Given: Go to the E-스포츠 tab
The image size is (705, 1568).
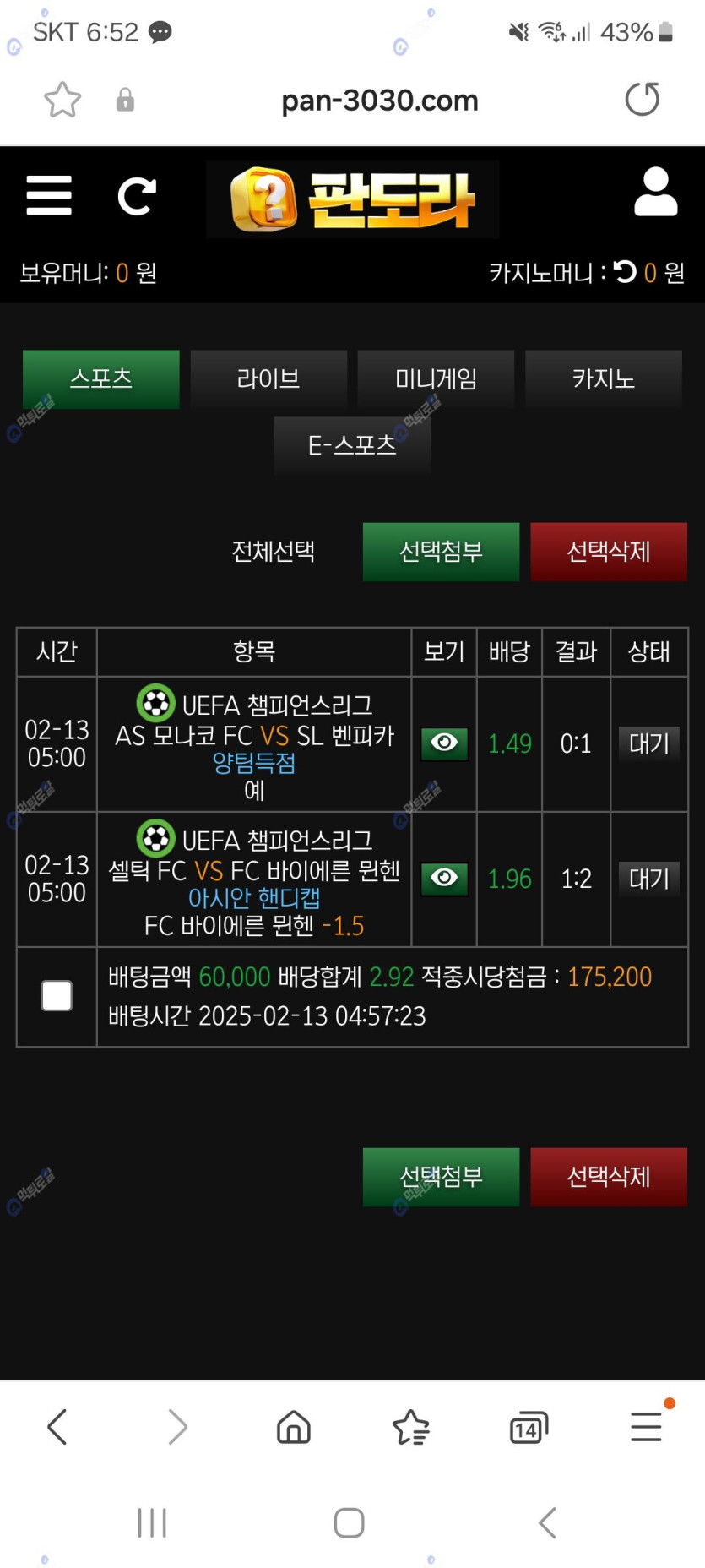Looking at the screenshot, I should coord(352,445).
